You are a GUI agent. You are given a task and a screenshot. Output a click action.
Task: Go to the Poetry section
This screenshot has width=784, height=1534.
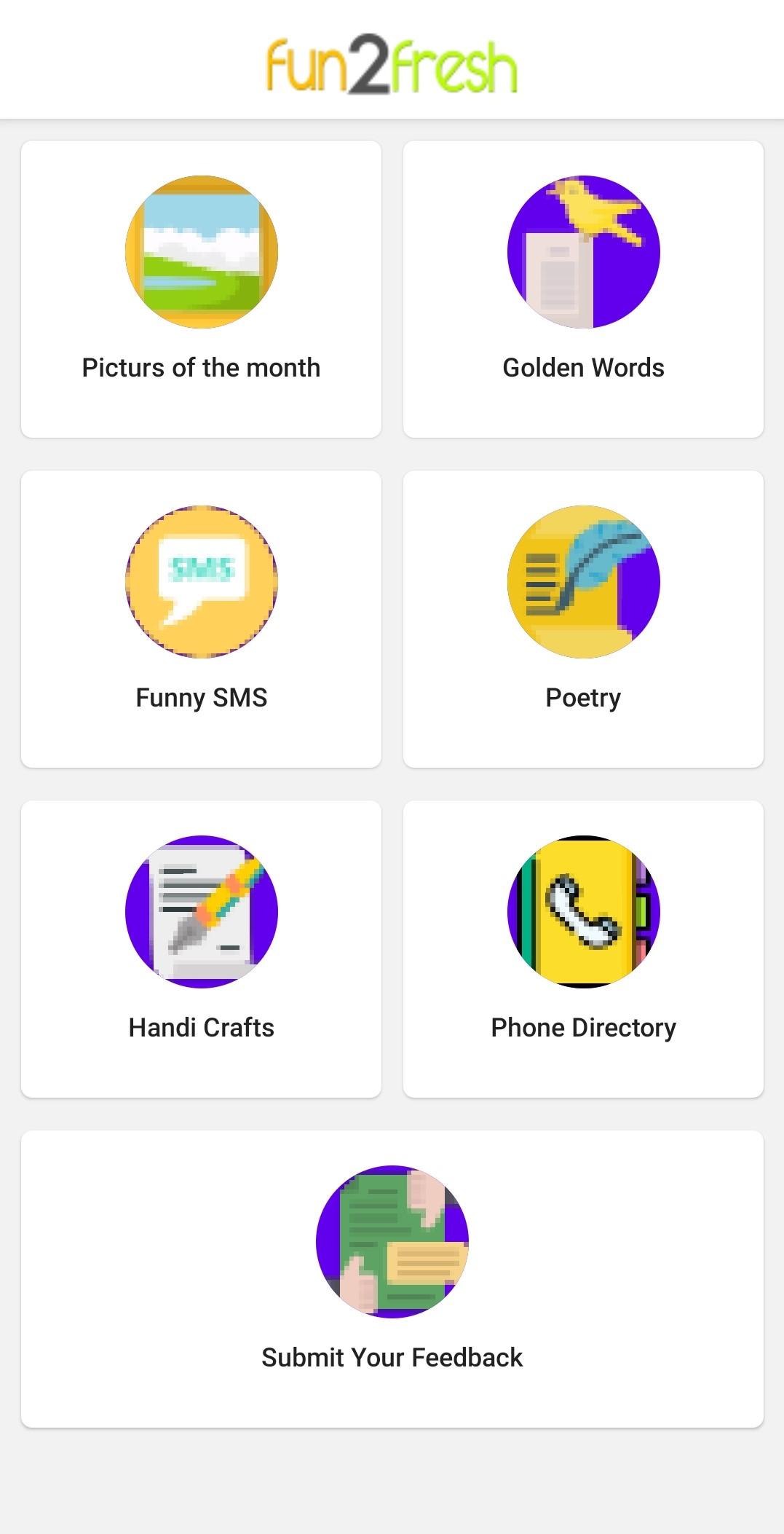click(583, 619)
